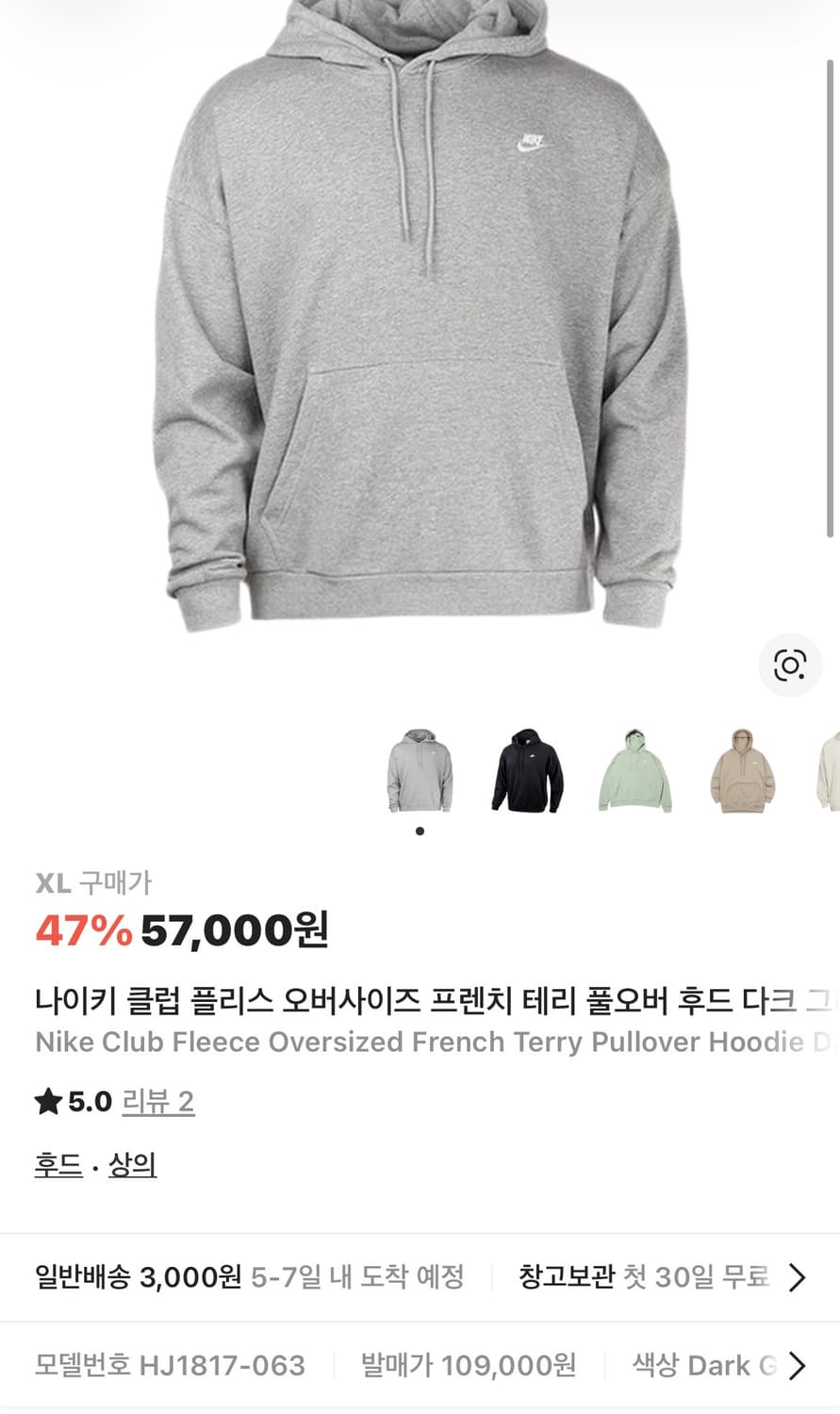The image size is (840, 1414).
Task: Click the main product image of the hoodie
Action: pos(420,330)
